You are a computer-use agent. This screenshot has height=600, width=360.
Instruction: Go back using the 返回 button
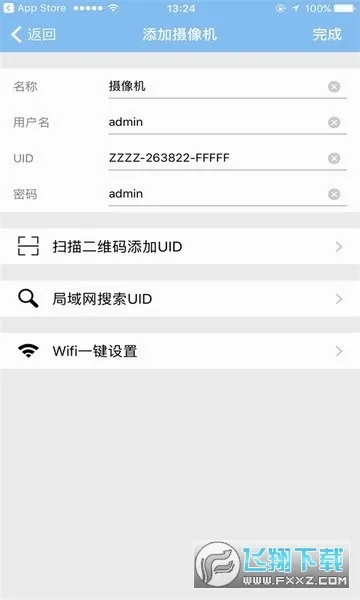pos(33,34)
